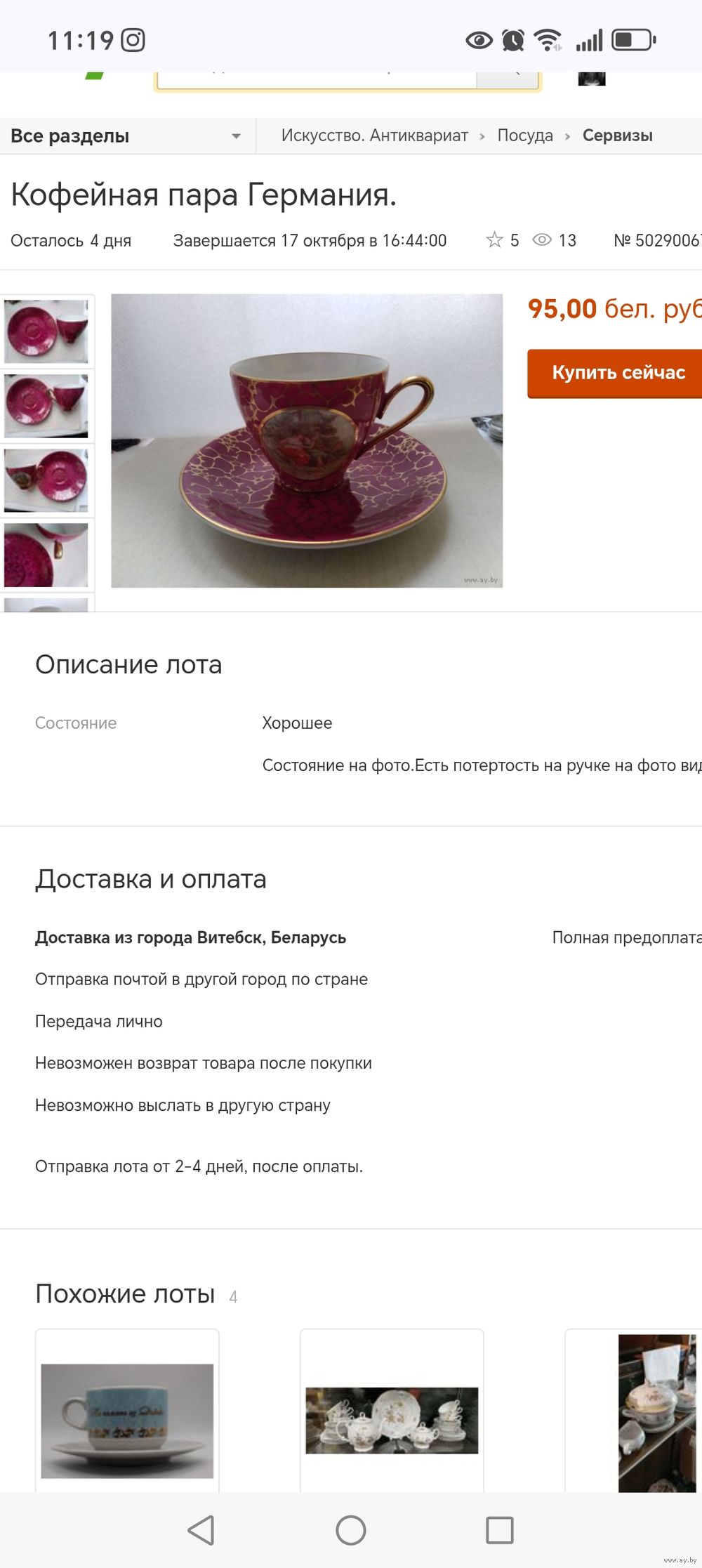Expand the «Все разделы» dropdown
The image size is (702, 1568).
point(126,136)
